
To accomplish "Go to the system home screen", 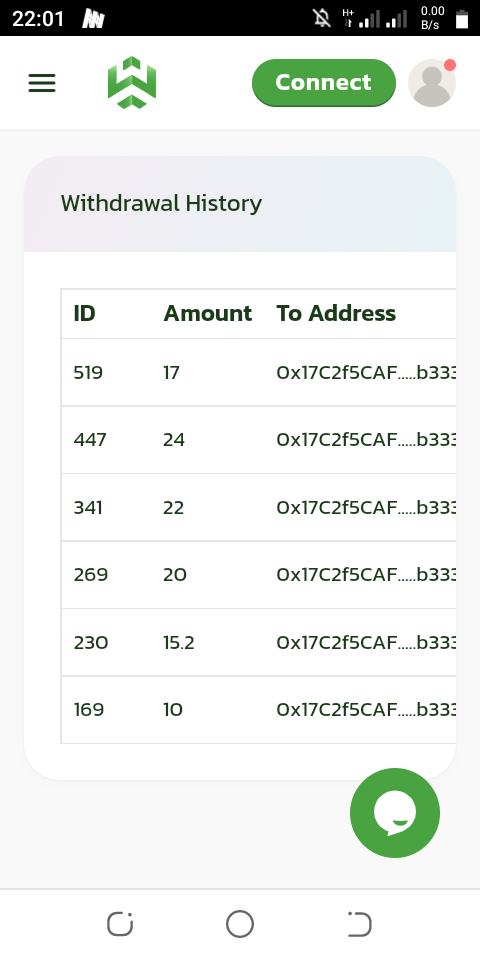I will [239, 924].
